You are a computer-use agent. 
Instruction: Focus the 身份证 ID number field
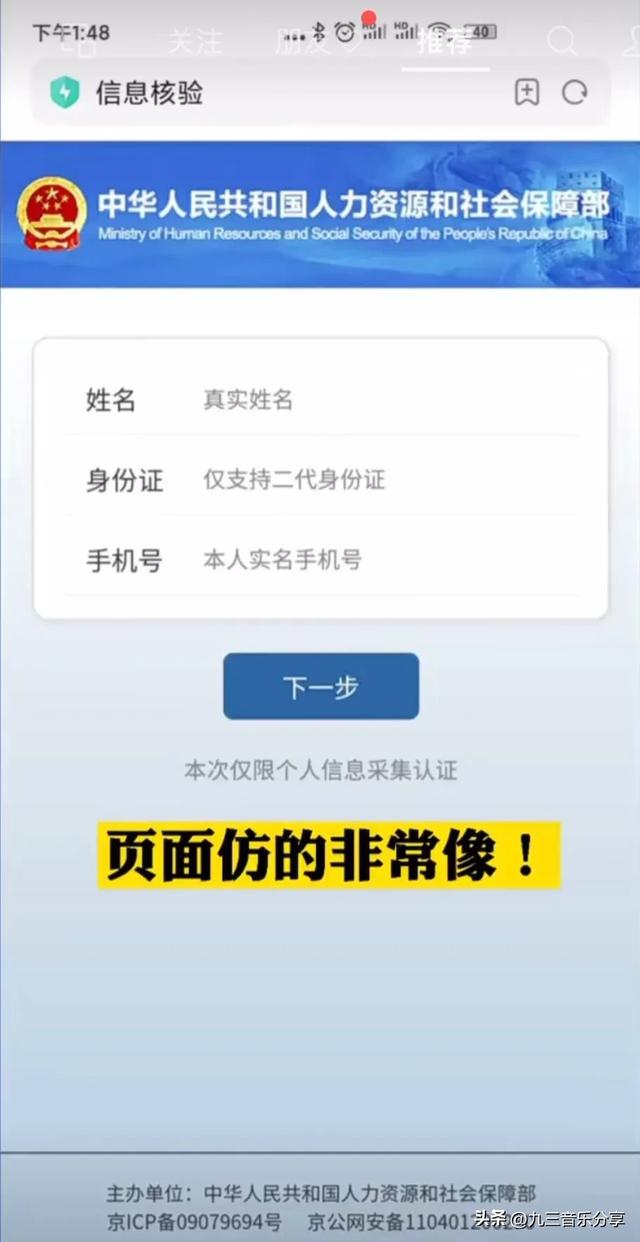tap(380, 480)
